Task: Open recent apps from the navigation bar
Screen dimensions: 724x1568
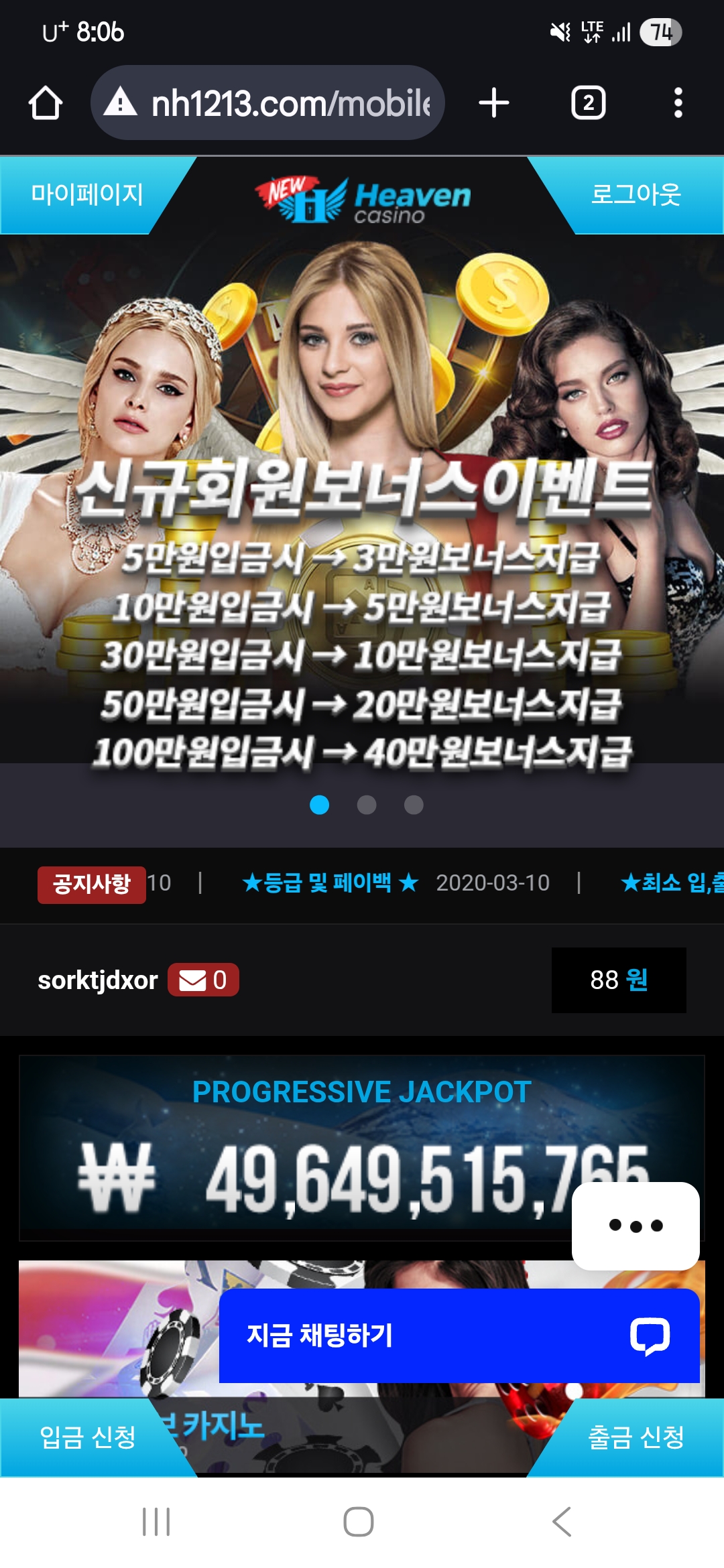Action: (156, 1522)
